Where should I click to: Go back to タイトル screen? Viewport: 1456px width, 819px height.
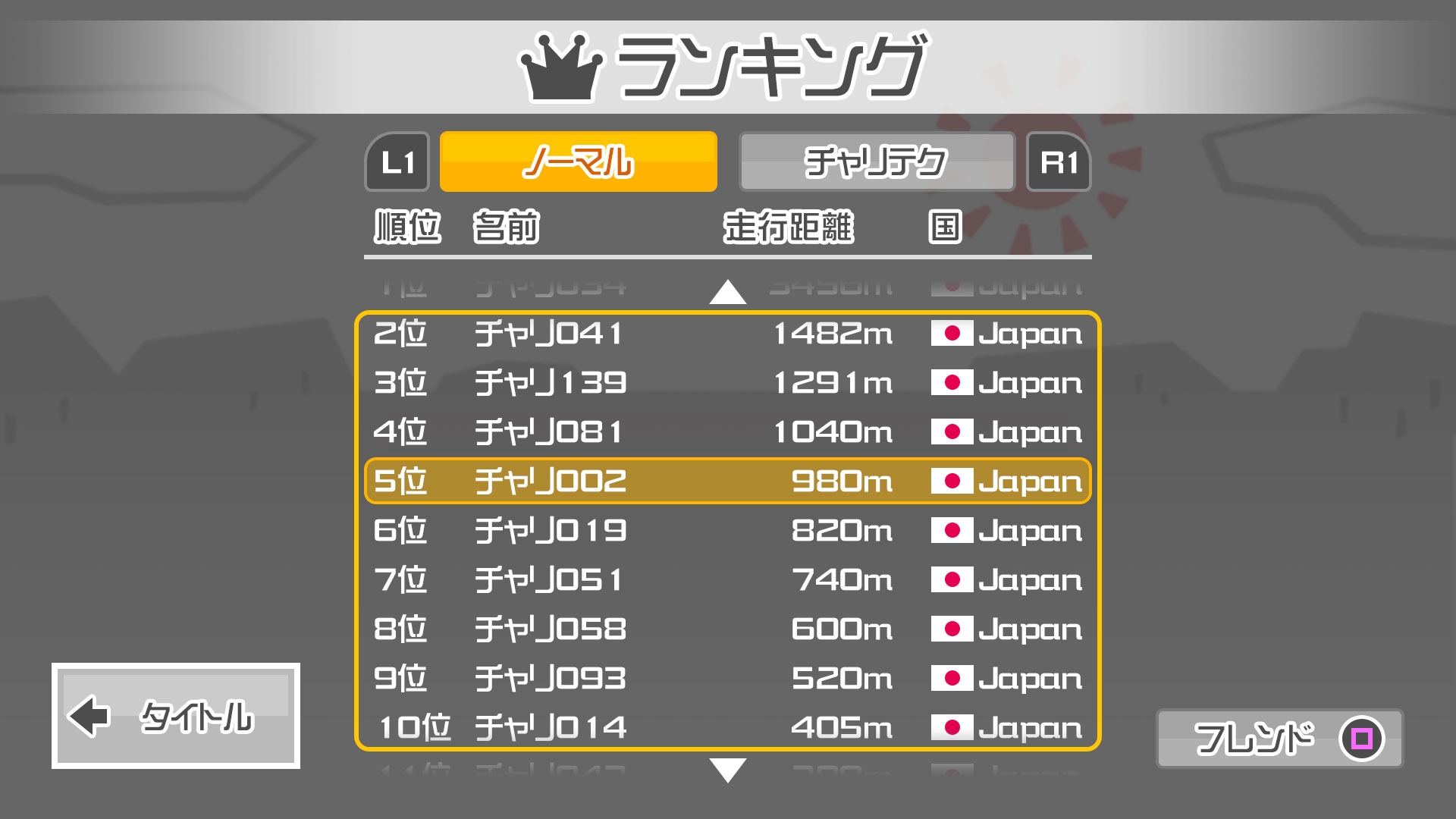pos(176,716)
